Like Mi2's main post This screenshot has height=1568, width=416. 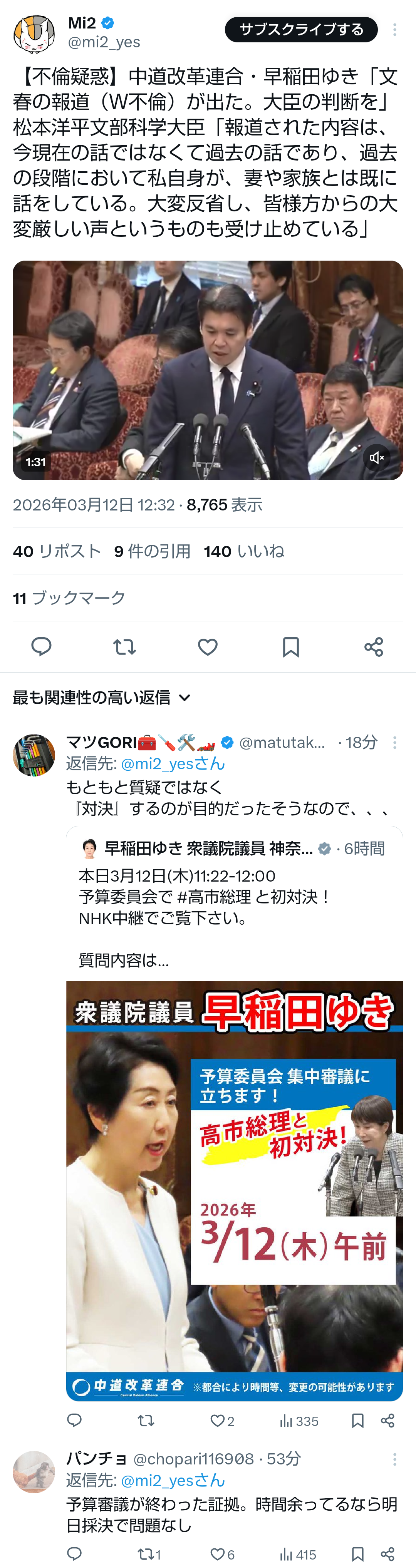[x=208, y=646]
